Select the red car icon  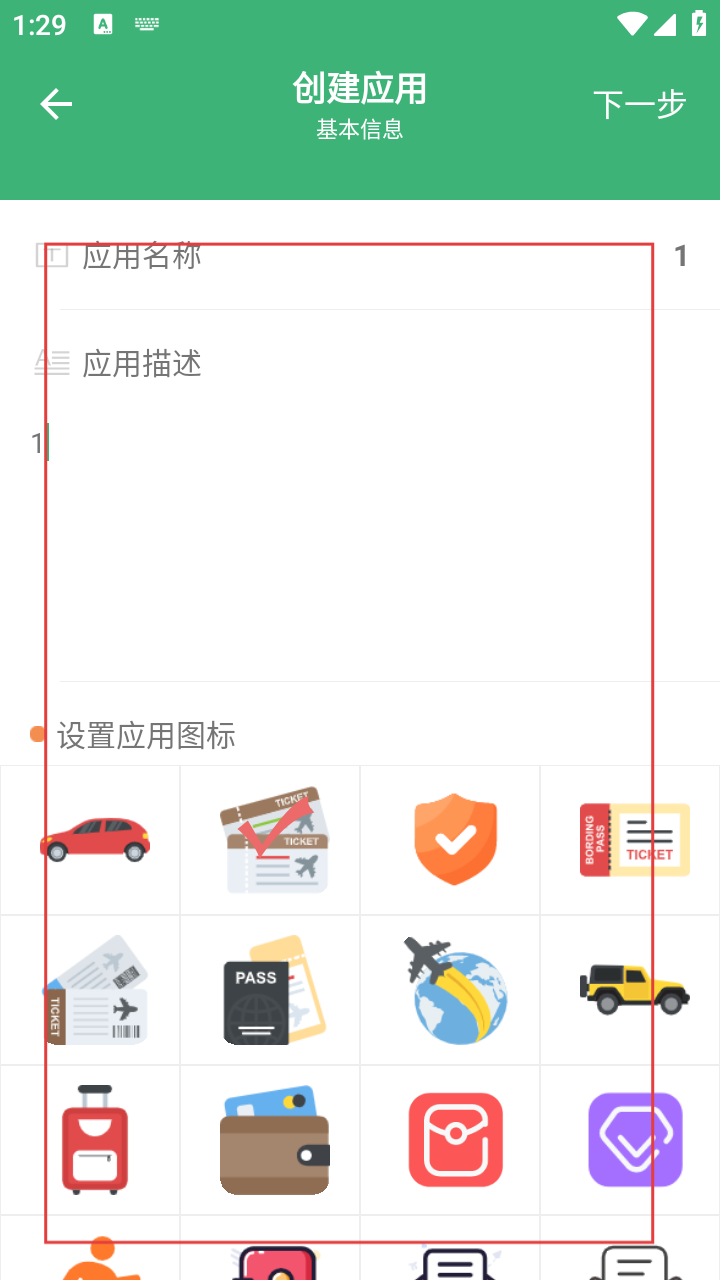pos(94,840)
